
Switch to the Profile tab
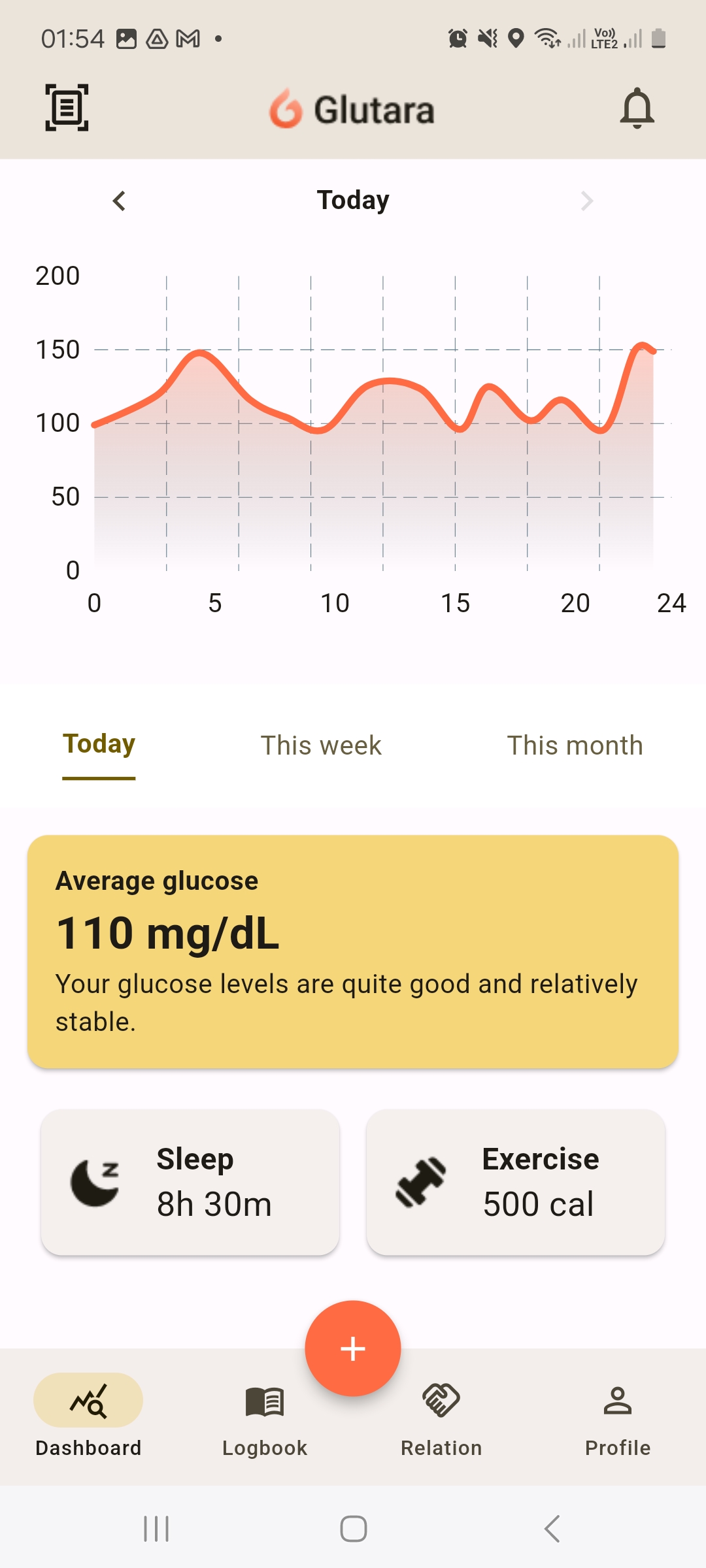click(x=618, y=1416)
